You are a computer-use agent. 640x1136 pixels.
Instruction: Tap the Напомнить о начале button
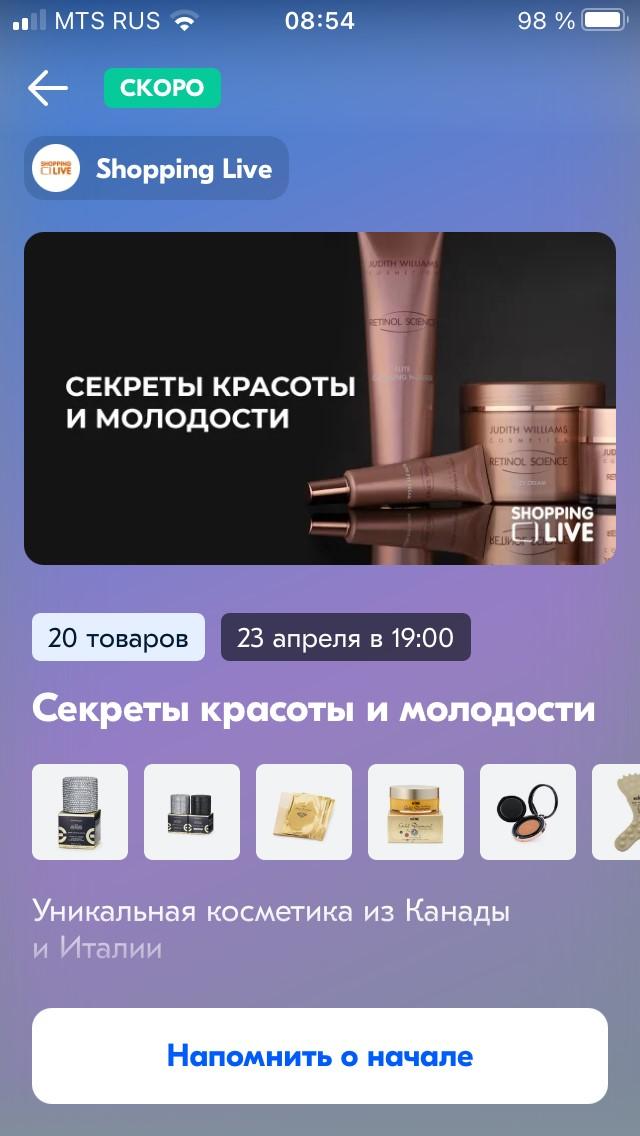click(320, 1056)
